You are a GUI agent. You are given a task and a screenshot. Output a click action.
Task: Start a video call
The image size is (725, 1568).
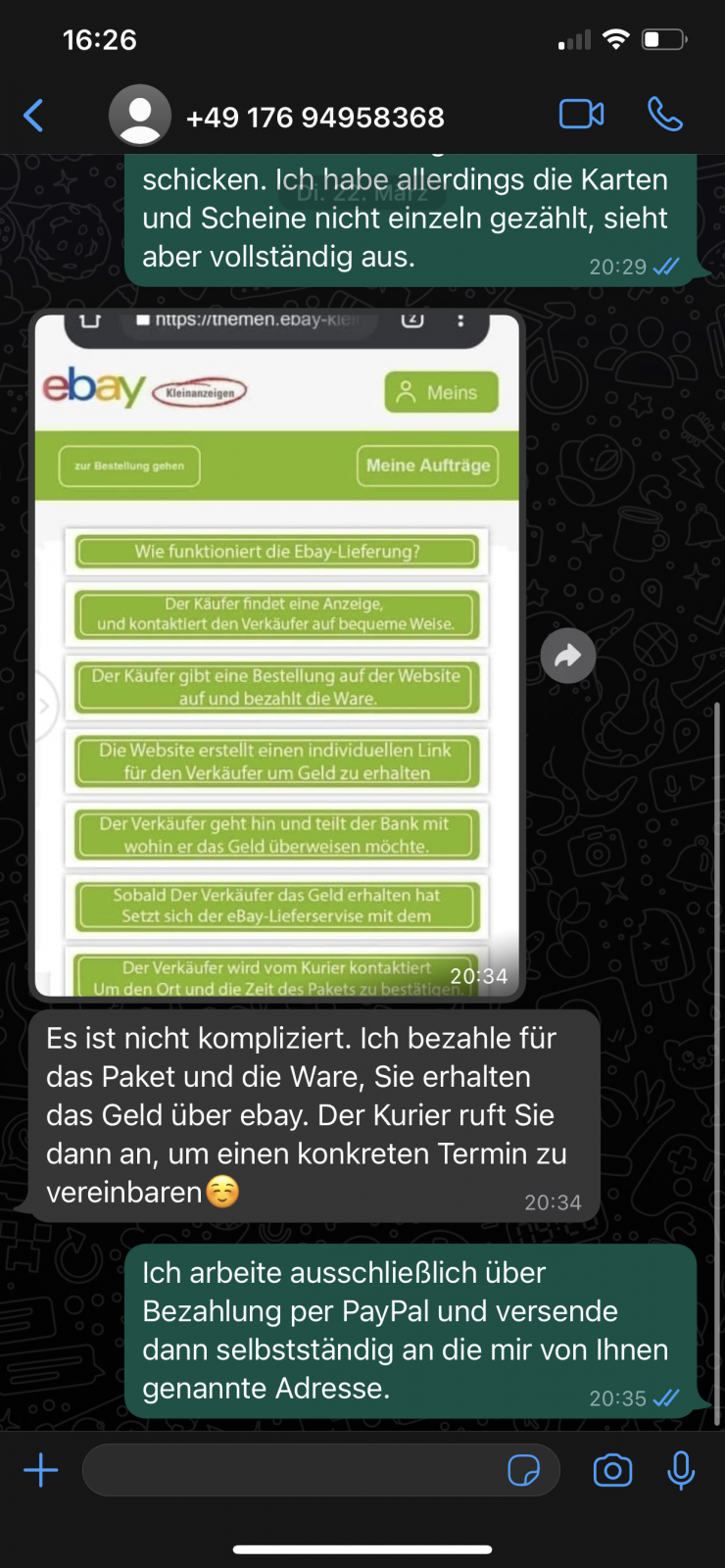(581, 115)
